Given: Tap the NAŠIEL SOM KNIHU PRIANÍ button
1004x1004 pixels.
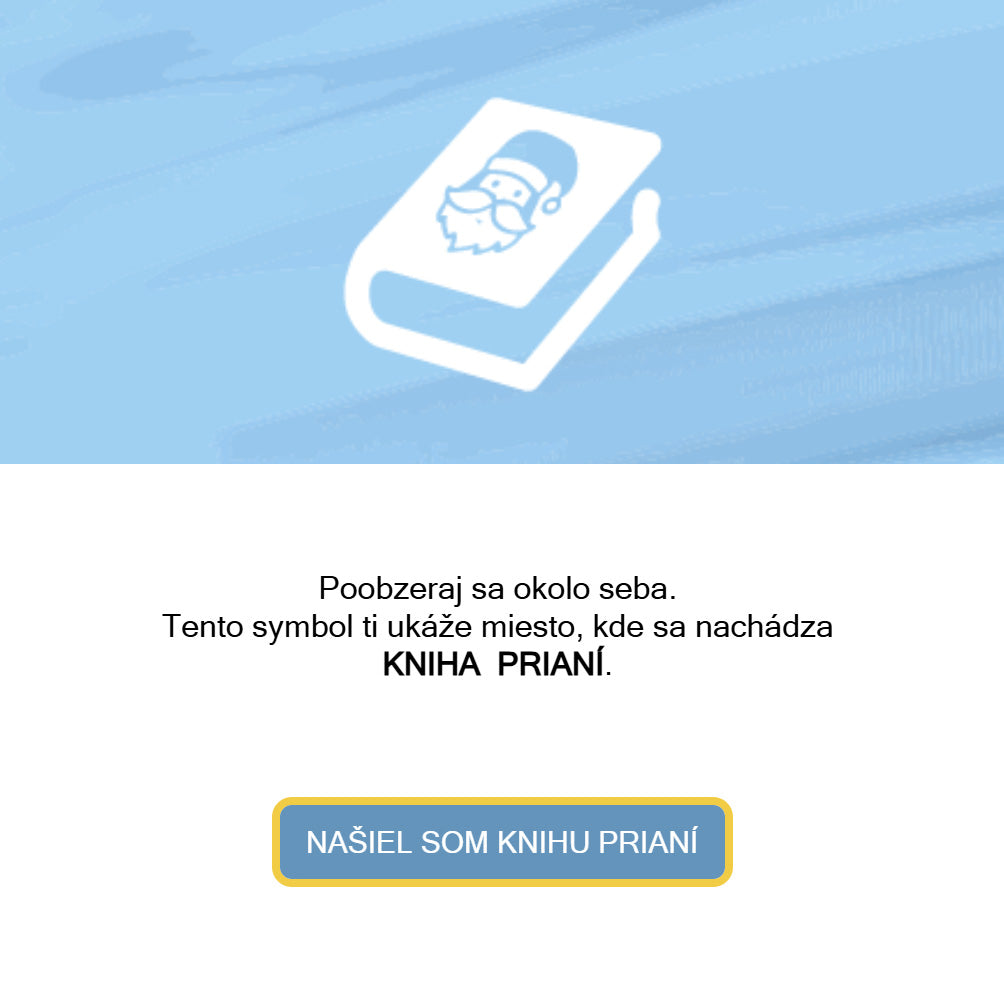Looking at the screenshot, I should 502,842.
